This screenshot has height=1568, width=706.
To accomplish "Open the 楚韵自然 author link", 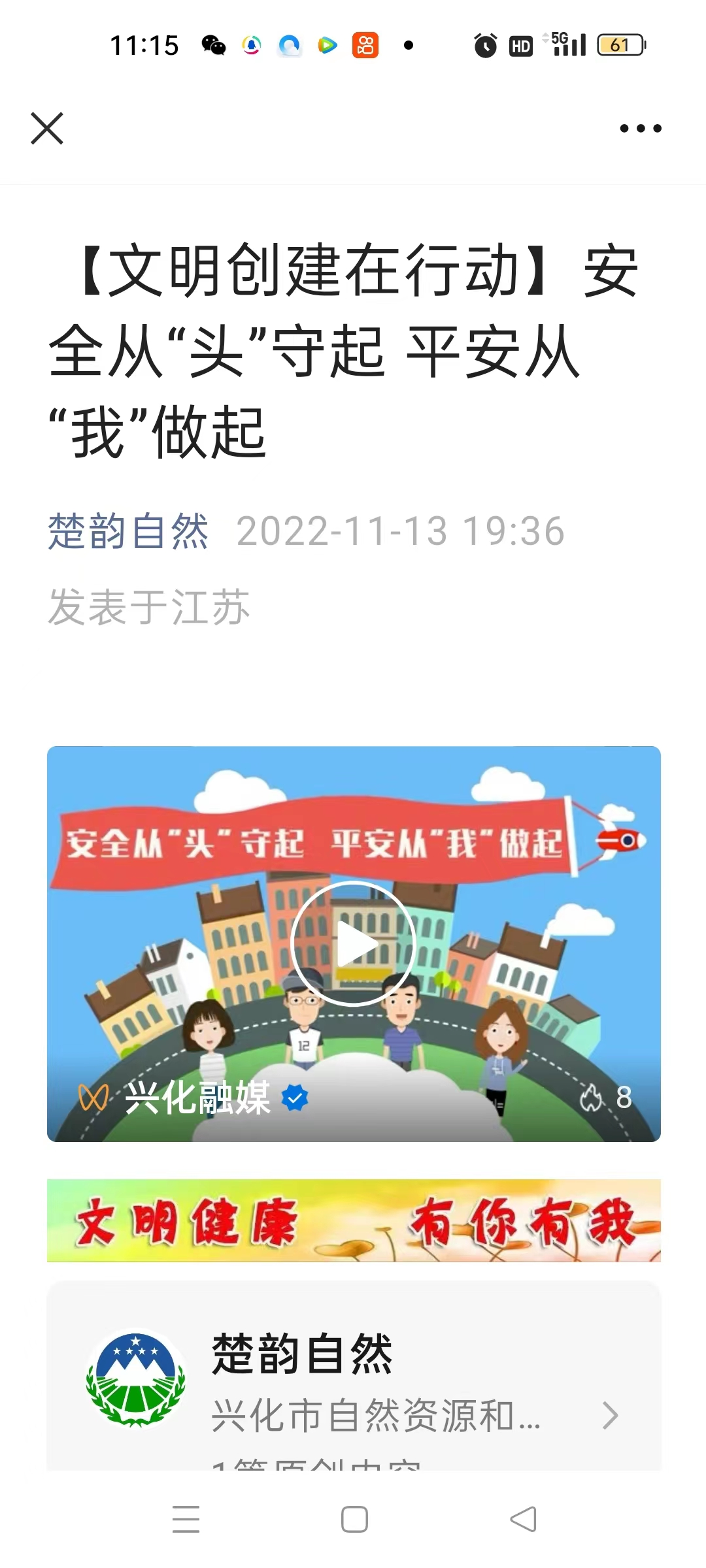I will [x=128, y=531].
